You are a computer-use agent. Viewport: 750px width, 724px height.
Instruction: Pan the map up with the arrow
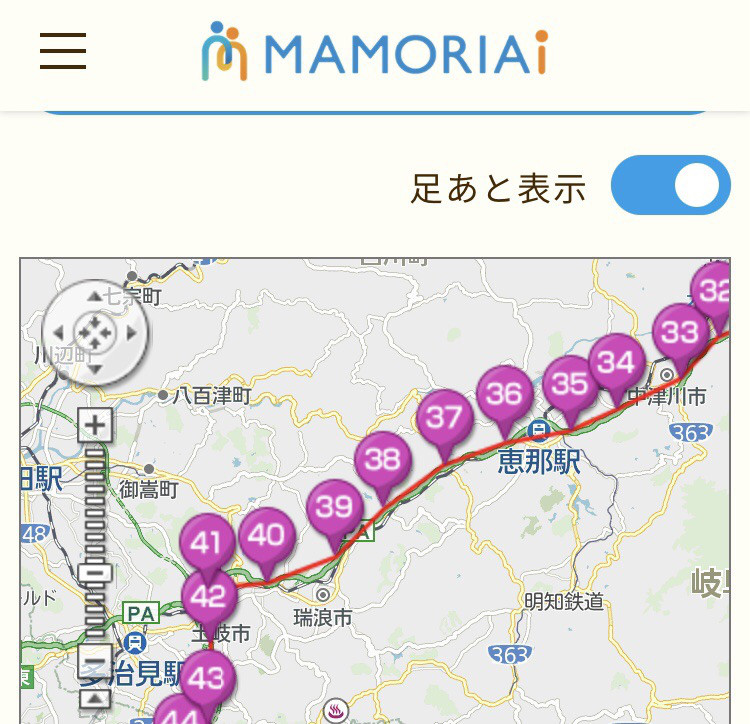coord(95,297)
